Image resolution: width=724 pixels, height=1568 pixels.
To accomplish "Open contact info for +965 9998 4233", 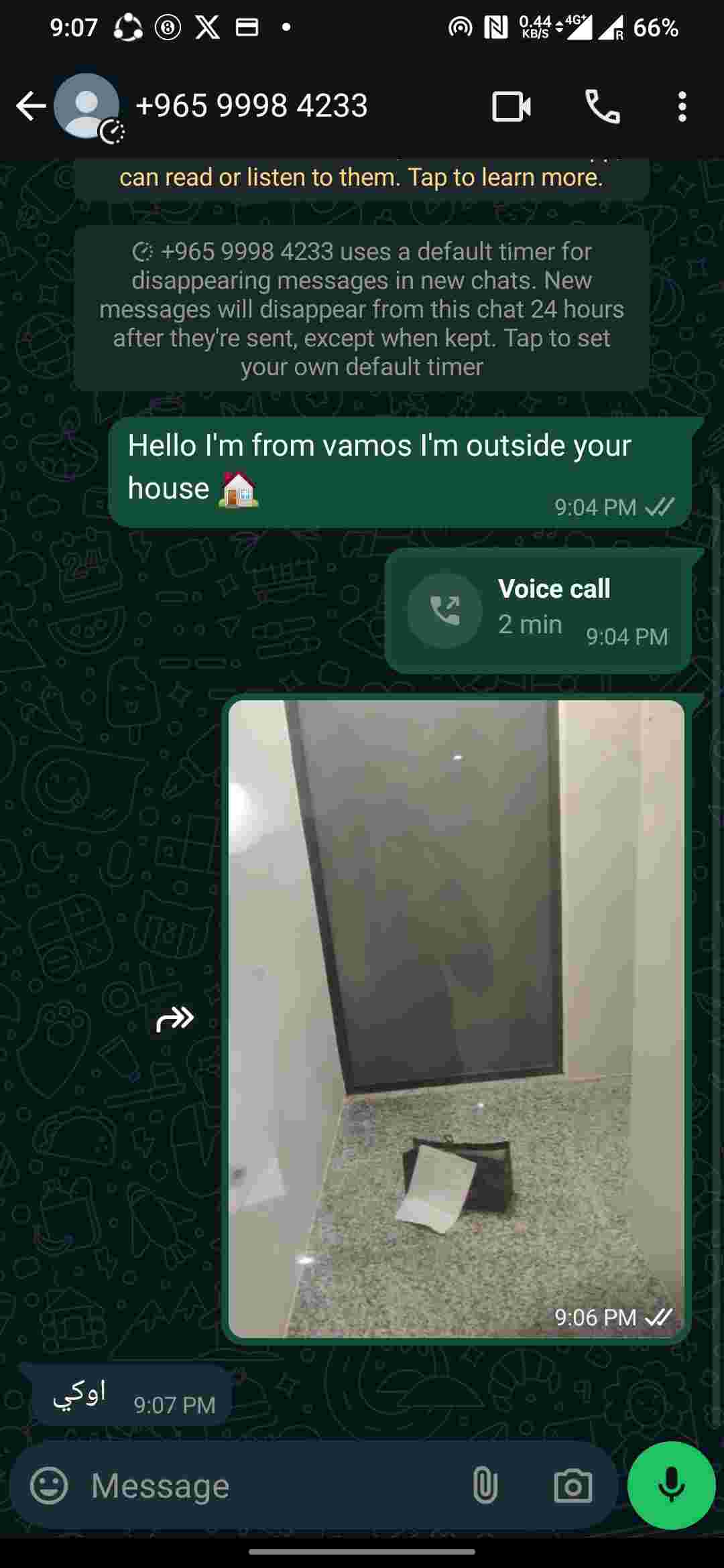I will point(251,106).
